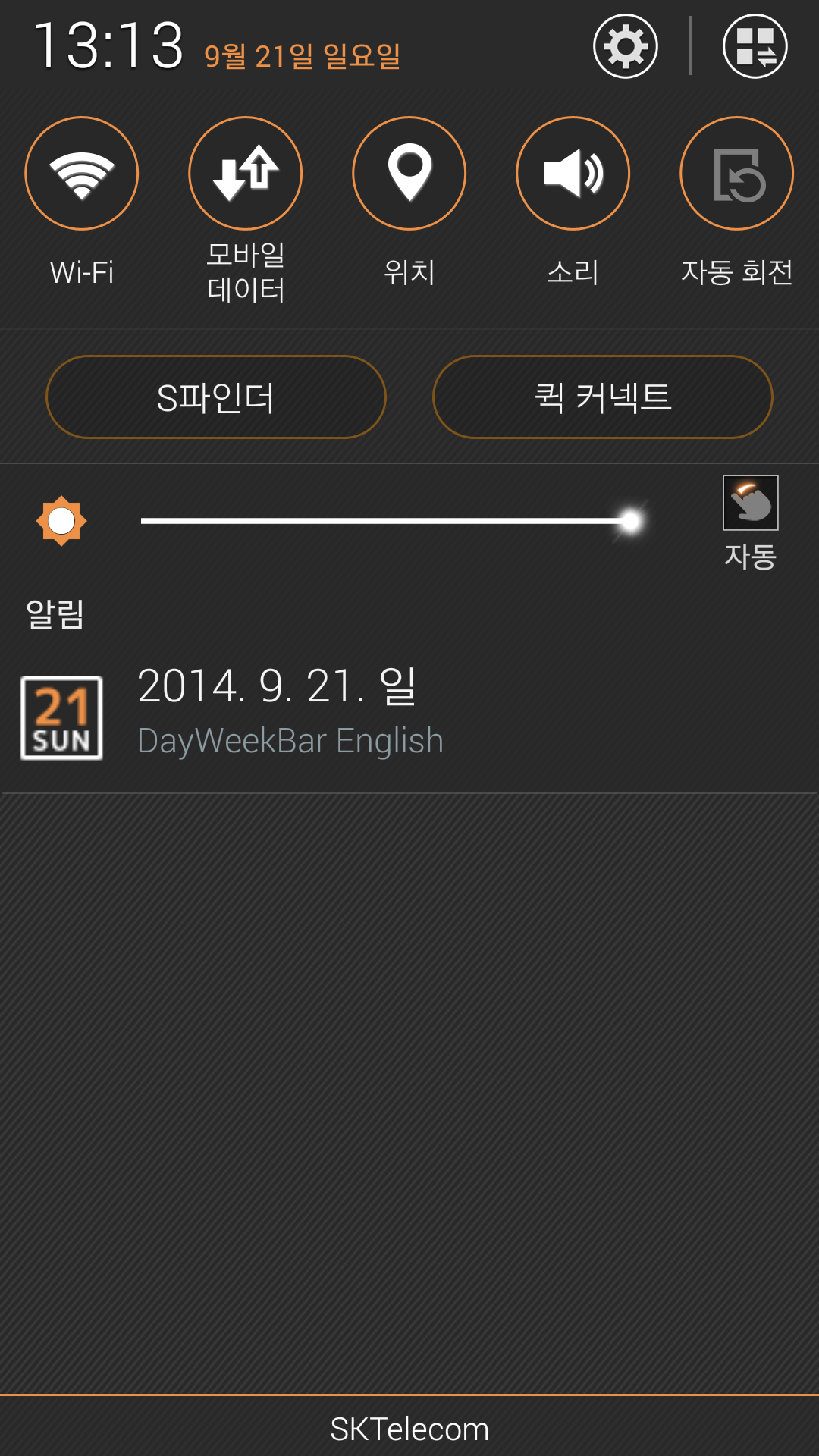This screenshot has height=1456, width=819.
Task: Open the quick settings grid panel
Action: (x=755, y=46)
